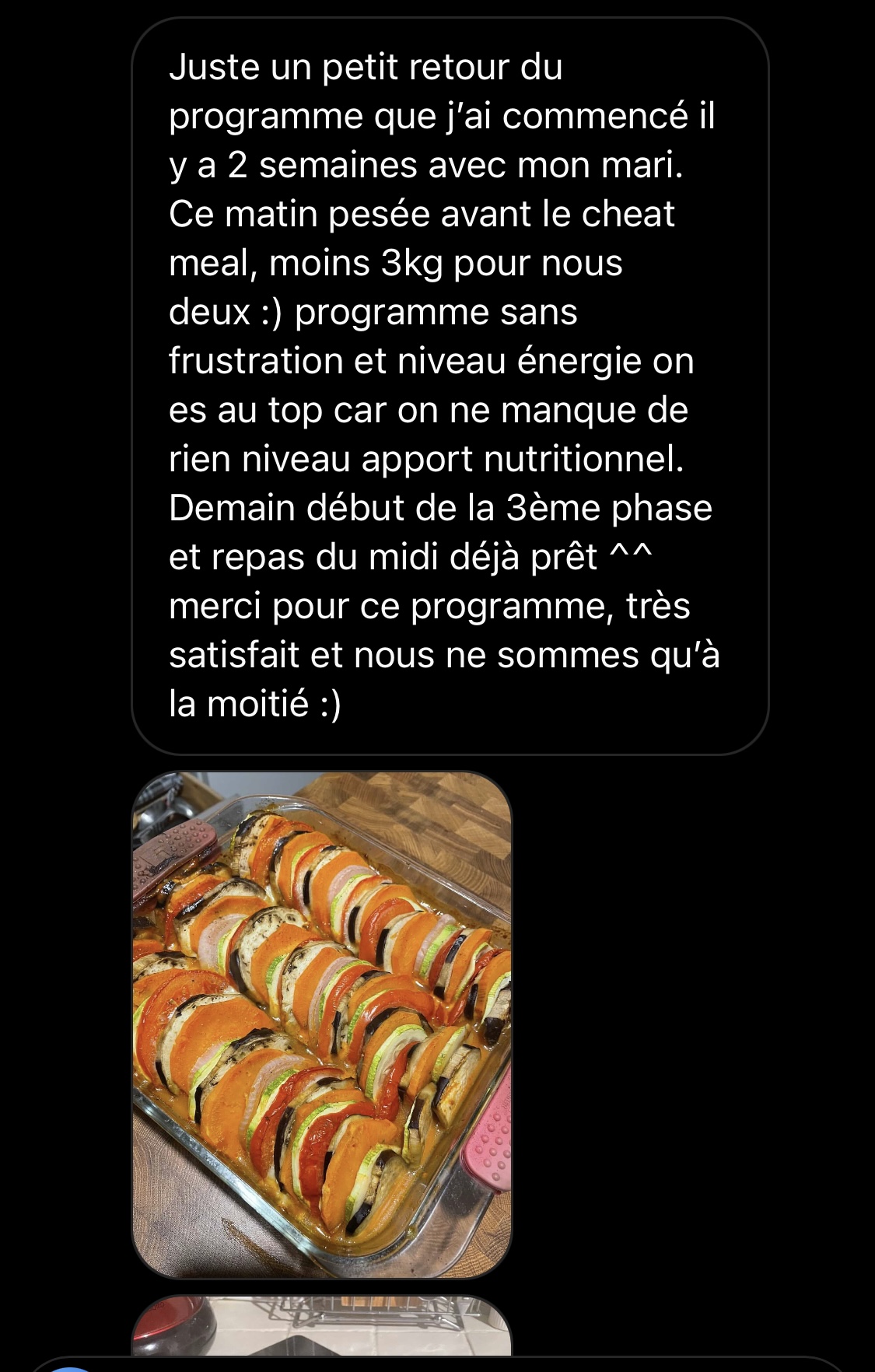Open the vegetable tian dish photo
Viewport: 875px width, 1372px height.
(x=322, y=1024)
